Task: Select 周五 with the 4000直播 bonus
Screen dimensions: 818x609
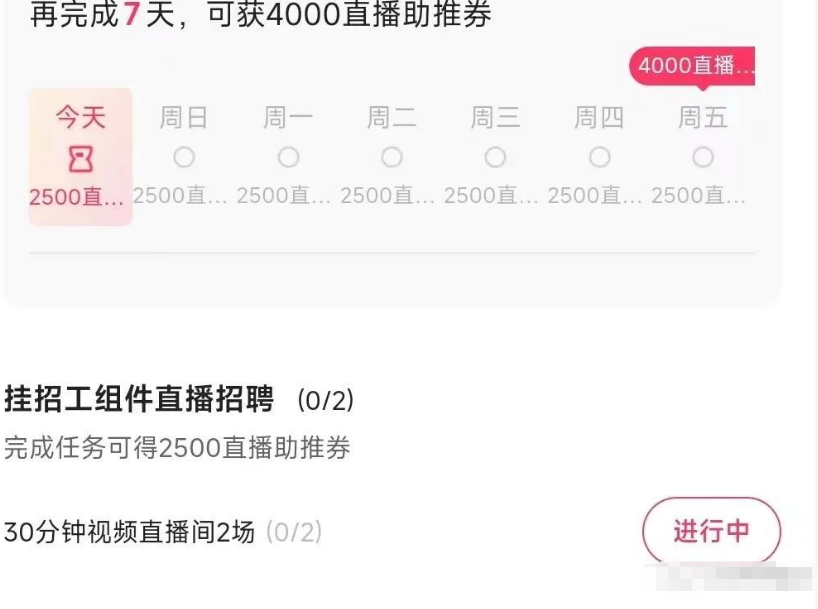Action: 703,157
